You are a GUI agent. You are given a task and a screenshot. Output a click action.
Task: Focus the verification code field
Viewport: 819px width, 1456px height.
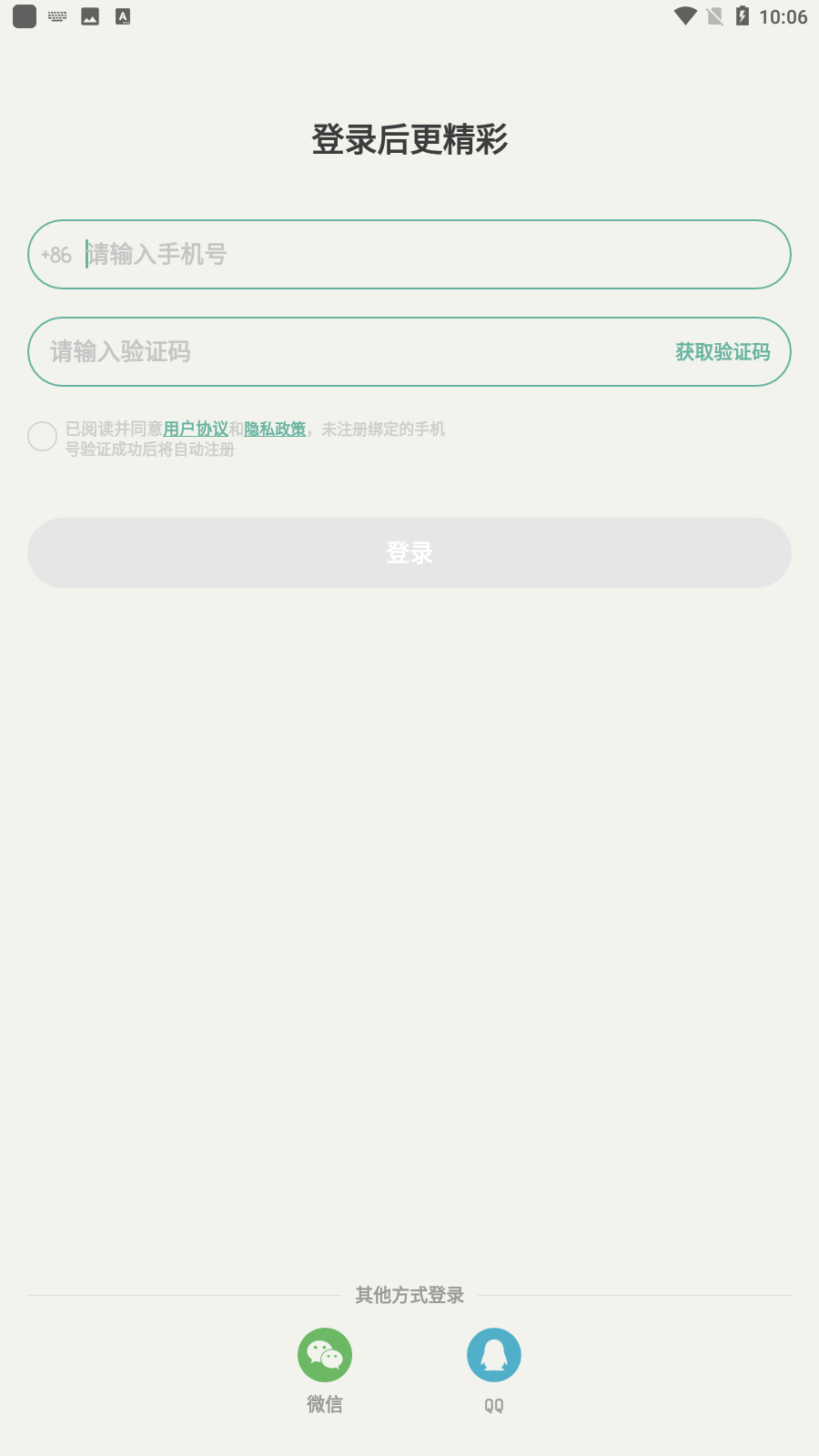click(x=355, y=351)
